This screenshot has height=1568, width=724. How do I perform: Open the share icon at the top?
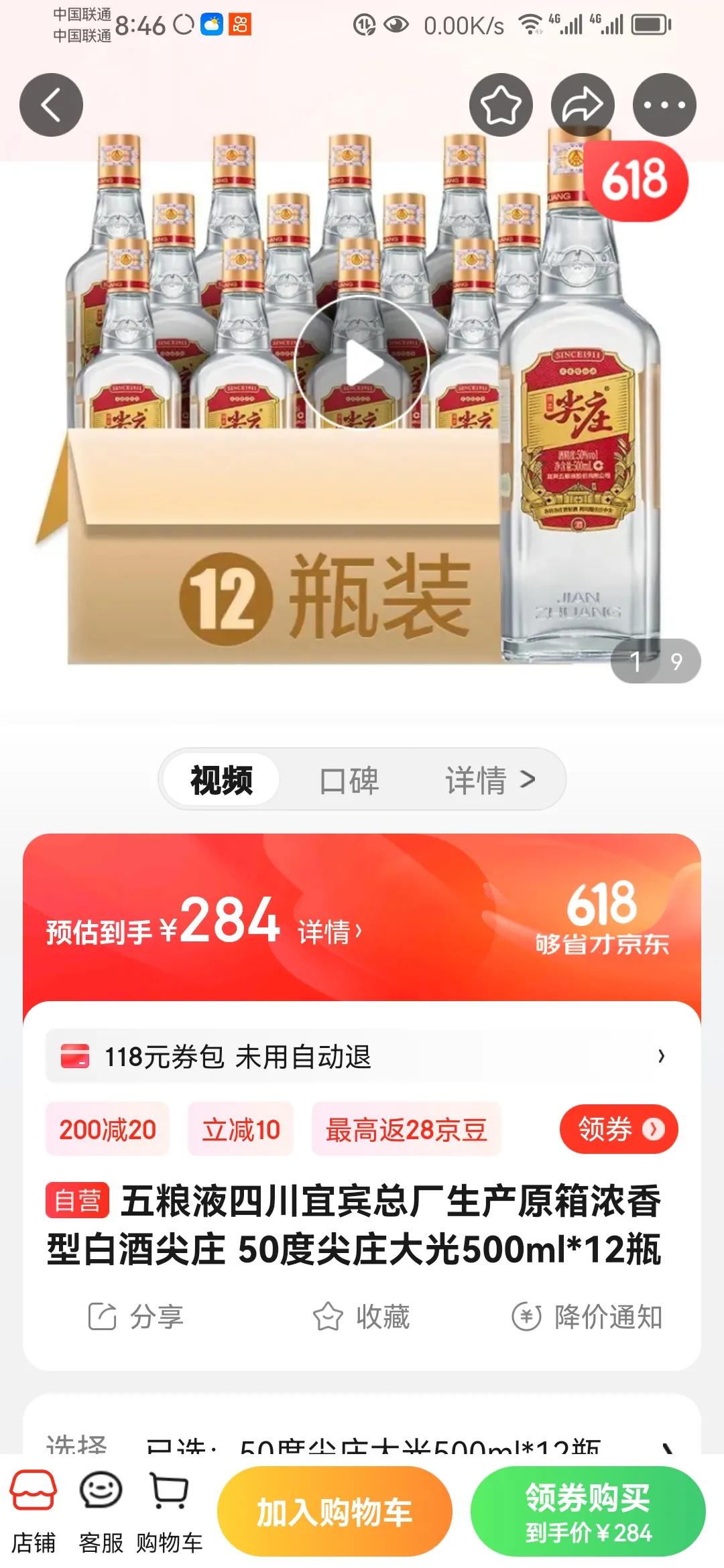point(582,104)
